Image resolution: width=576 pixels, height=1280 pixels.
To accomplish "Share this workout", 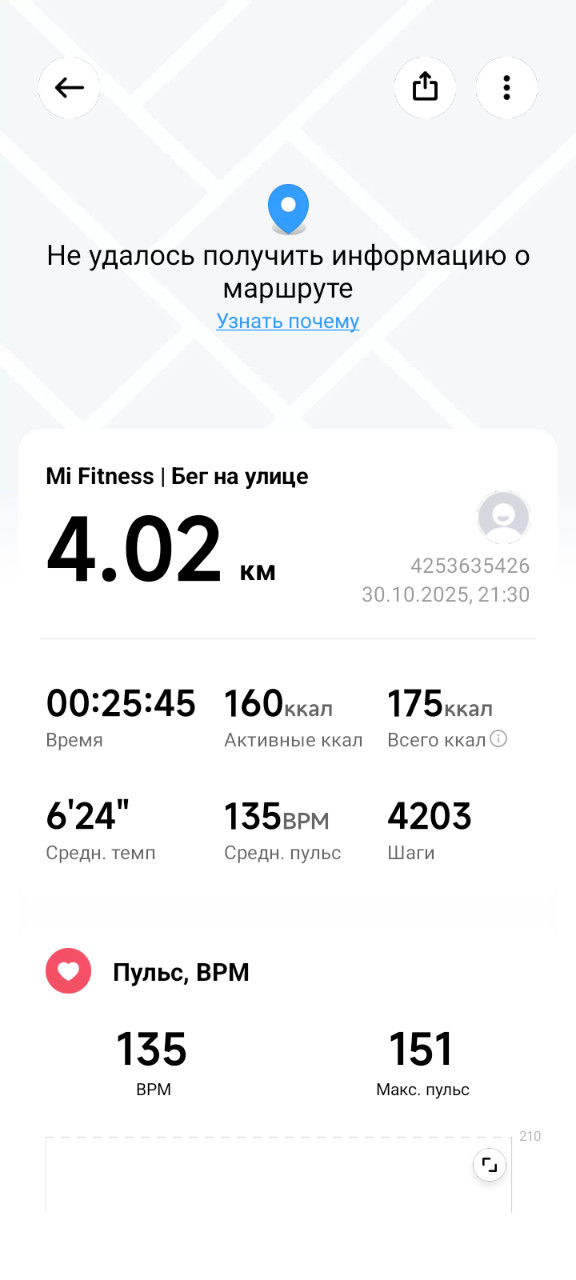I will (x=425, y=88).
